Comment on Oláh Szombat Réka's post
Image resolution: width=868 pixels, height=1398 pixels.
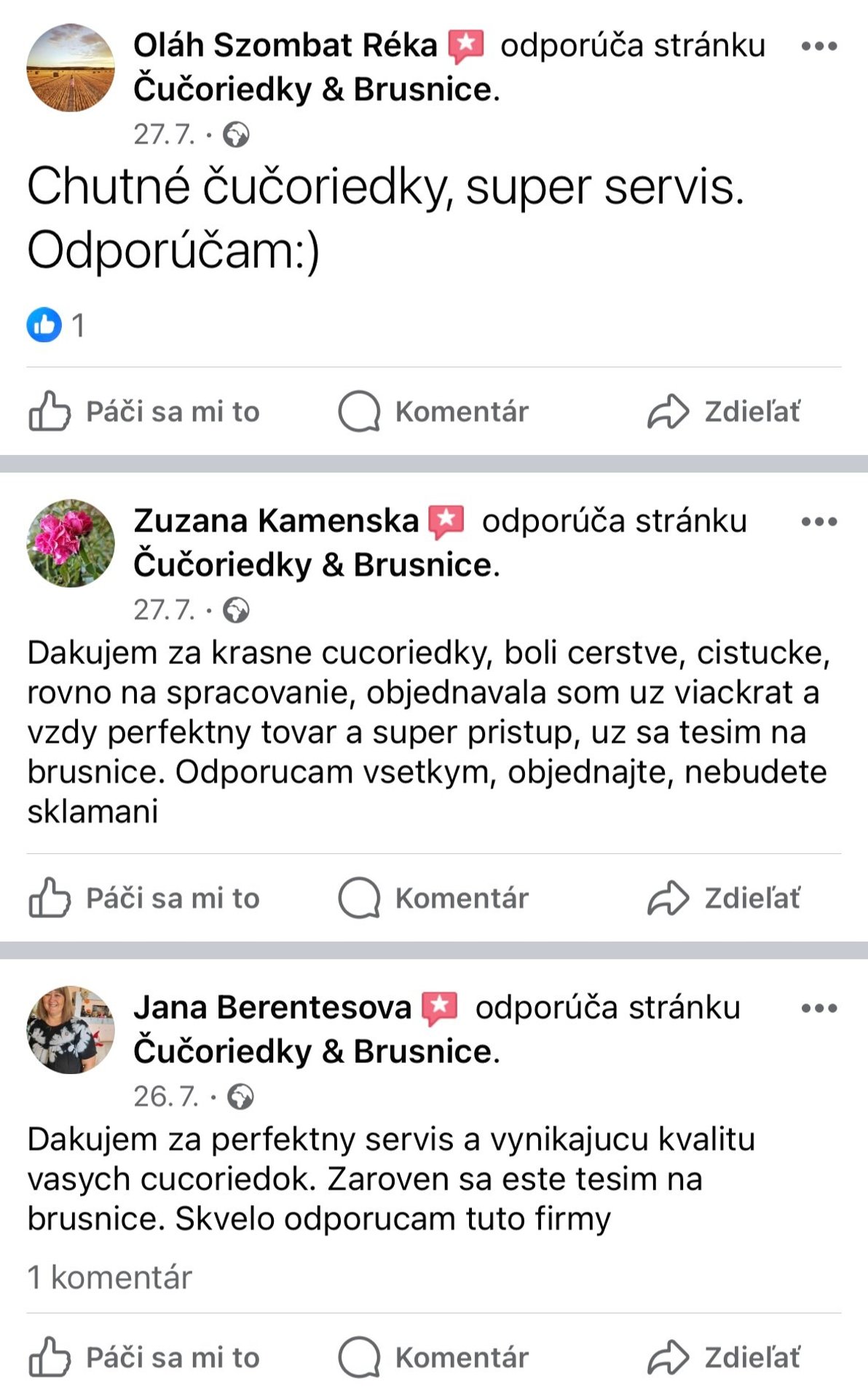pyautogui.click(x=433, y=411)
